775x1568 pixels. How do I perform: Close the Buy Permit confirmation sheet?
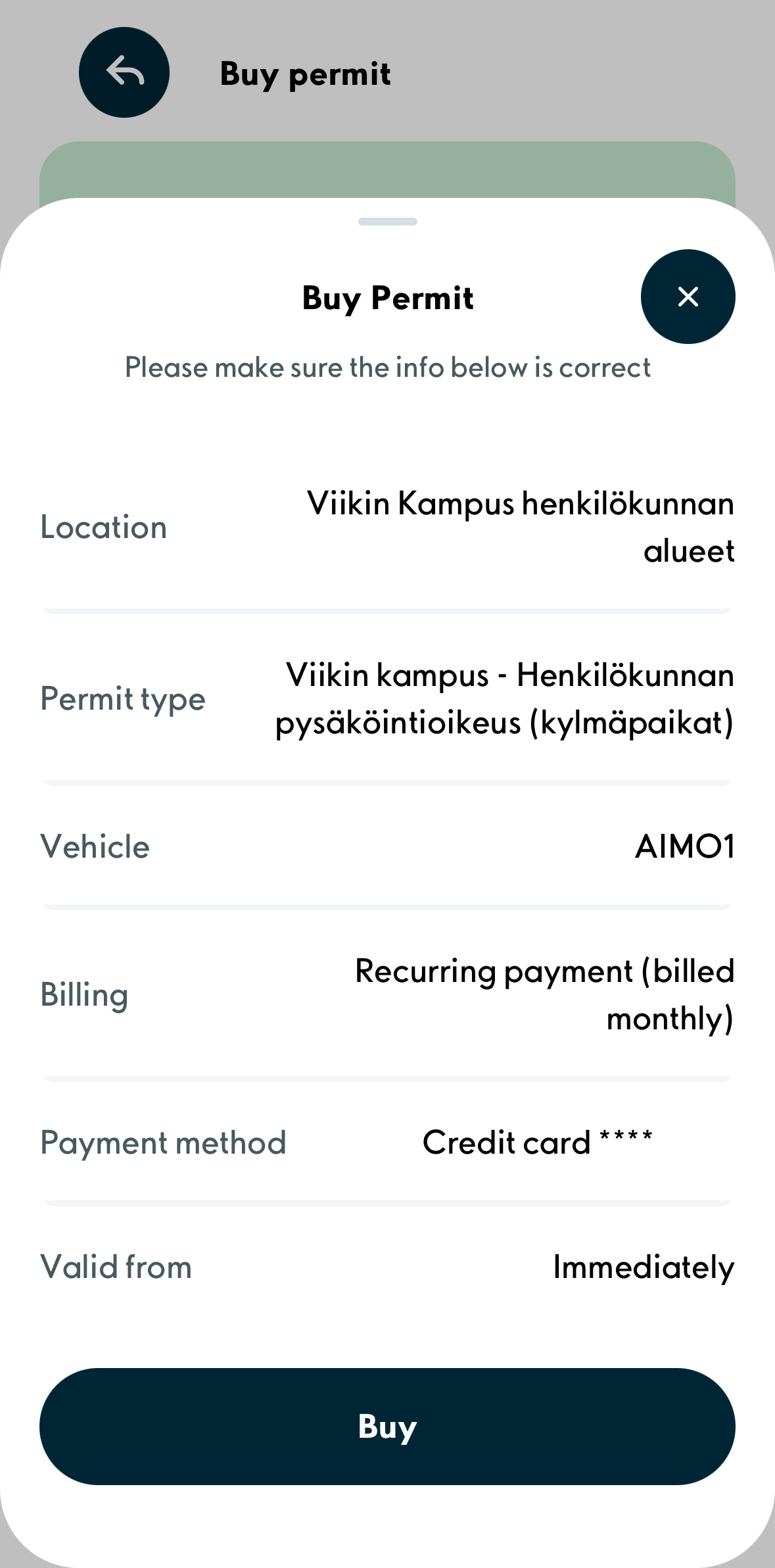(688, 297)
